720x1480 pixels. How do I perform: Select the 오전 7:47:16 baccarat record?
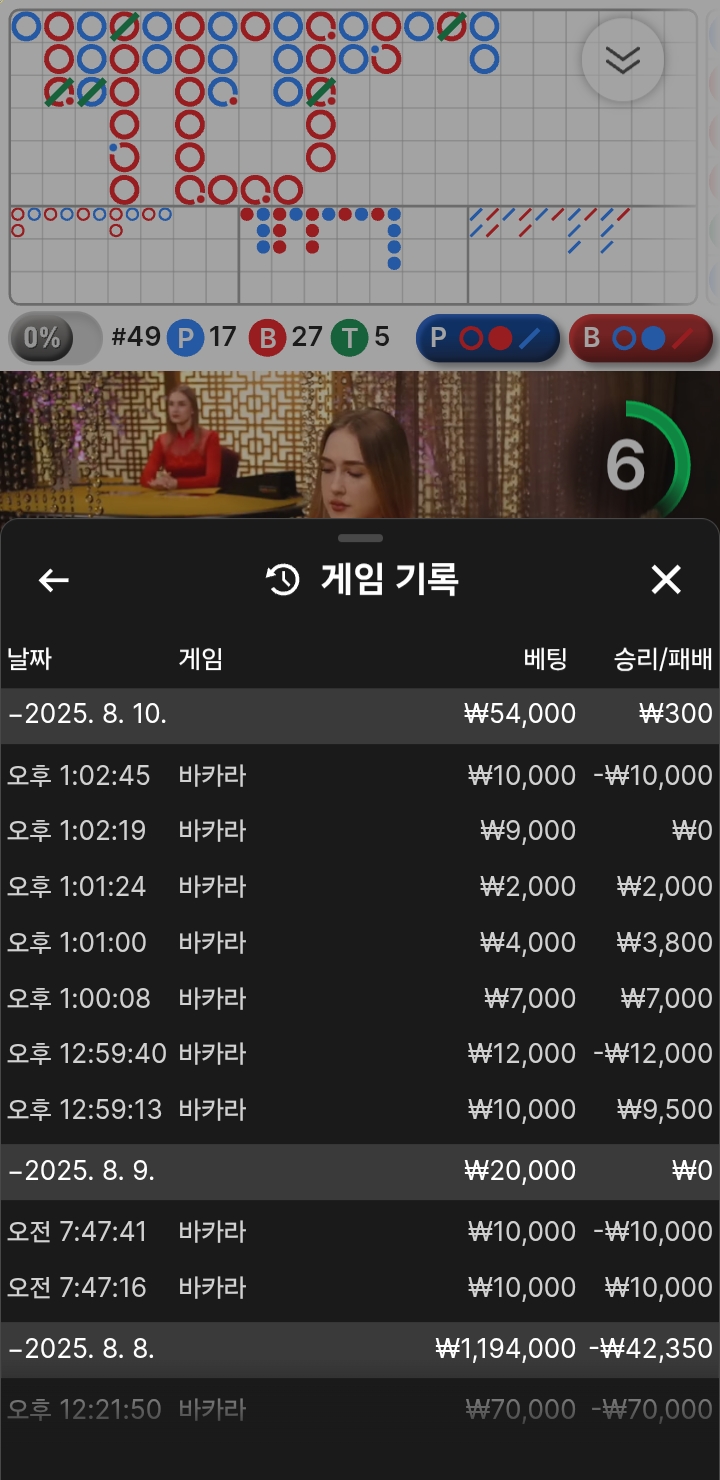tap(360, 1288)
